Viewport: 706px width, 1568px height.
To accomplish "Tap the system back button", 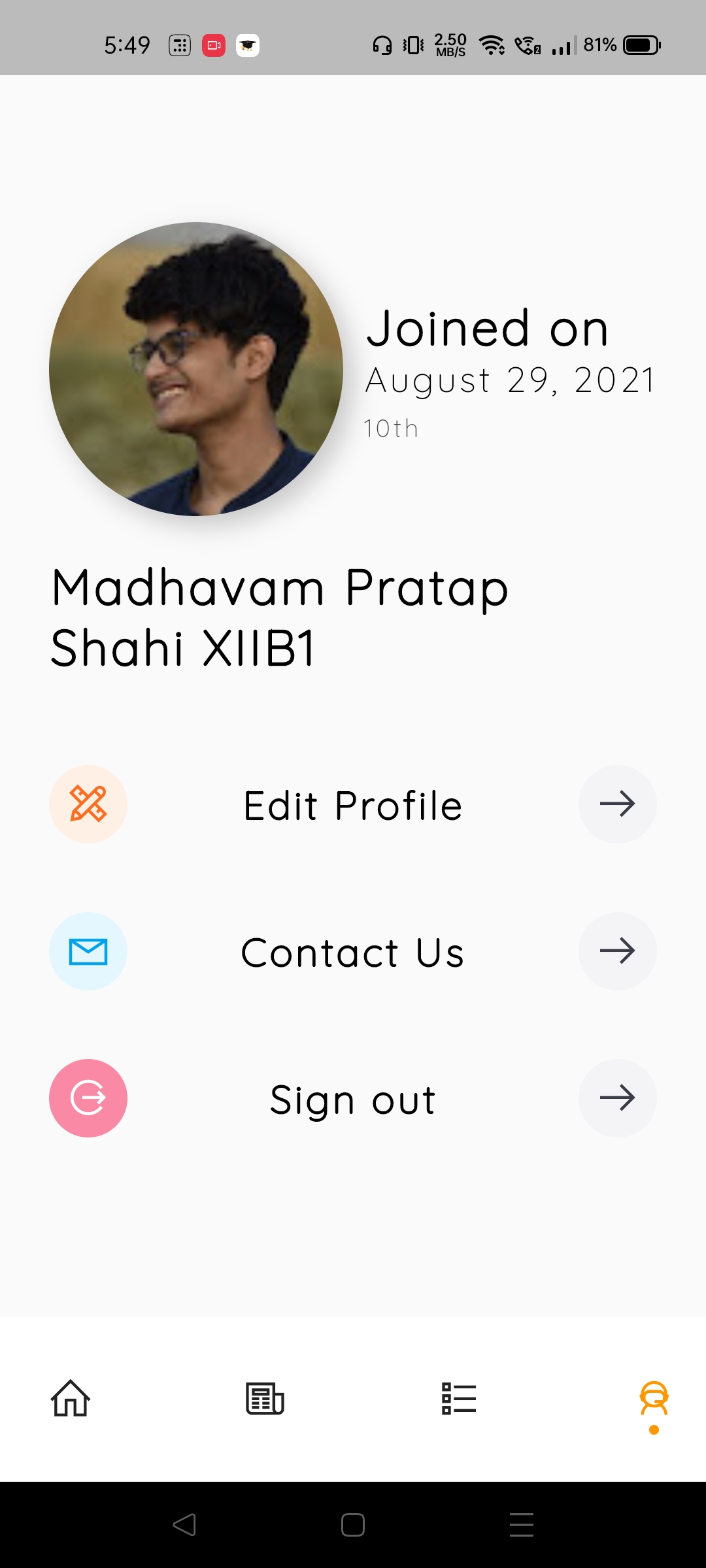I will [x=184, y=1525].
